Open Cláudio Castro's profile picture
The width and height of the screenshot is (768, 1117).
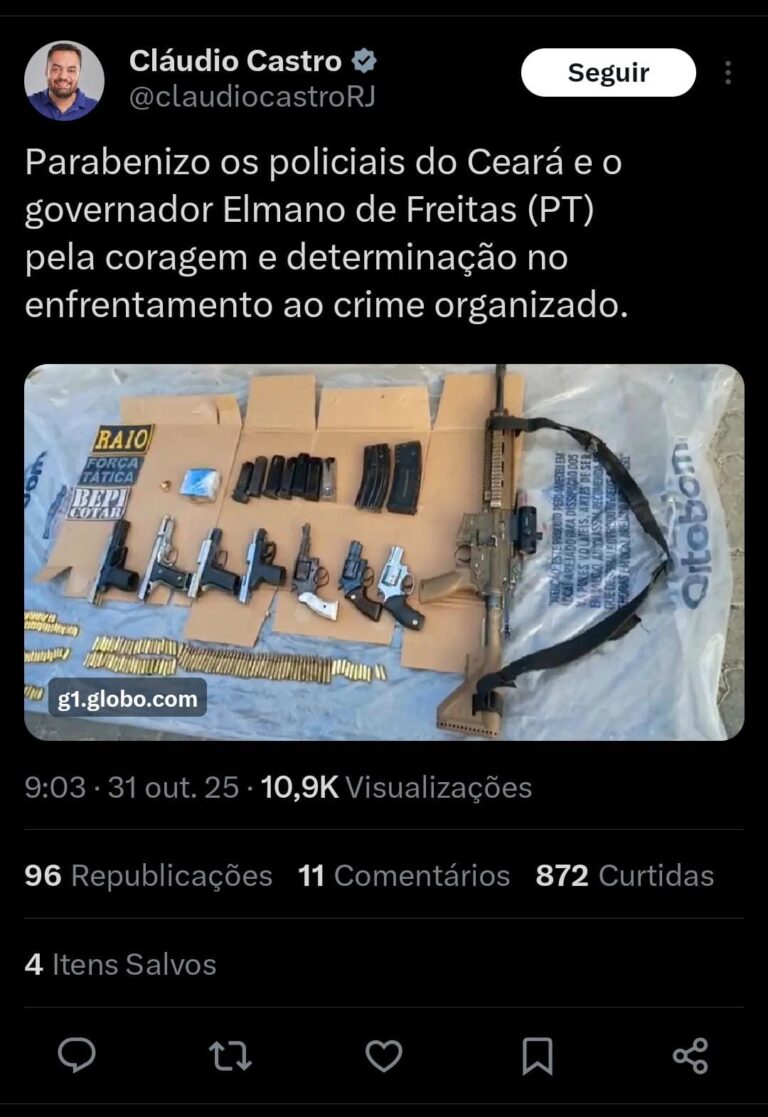(x=64, y=81)
